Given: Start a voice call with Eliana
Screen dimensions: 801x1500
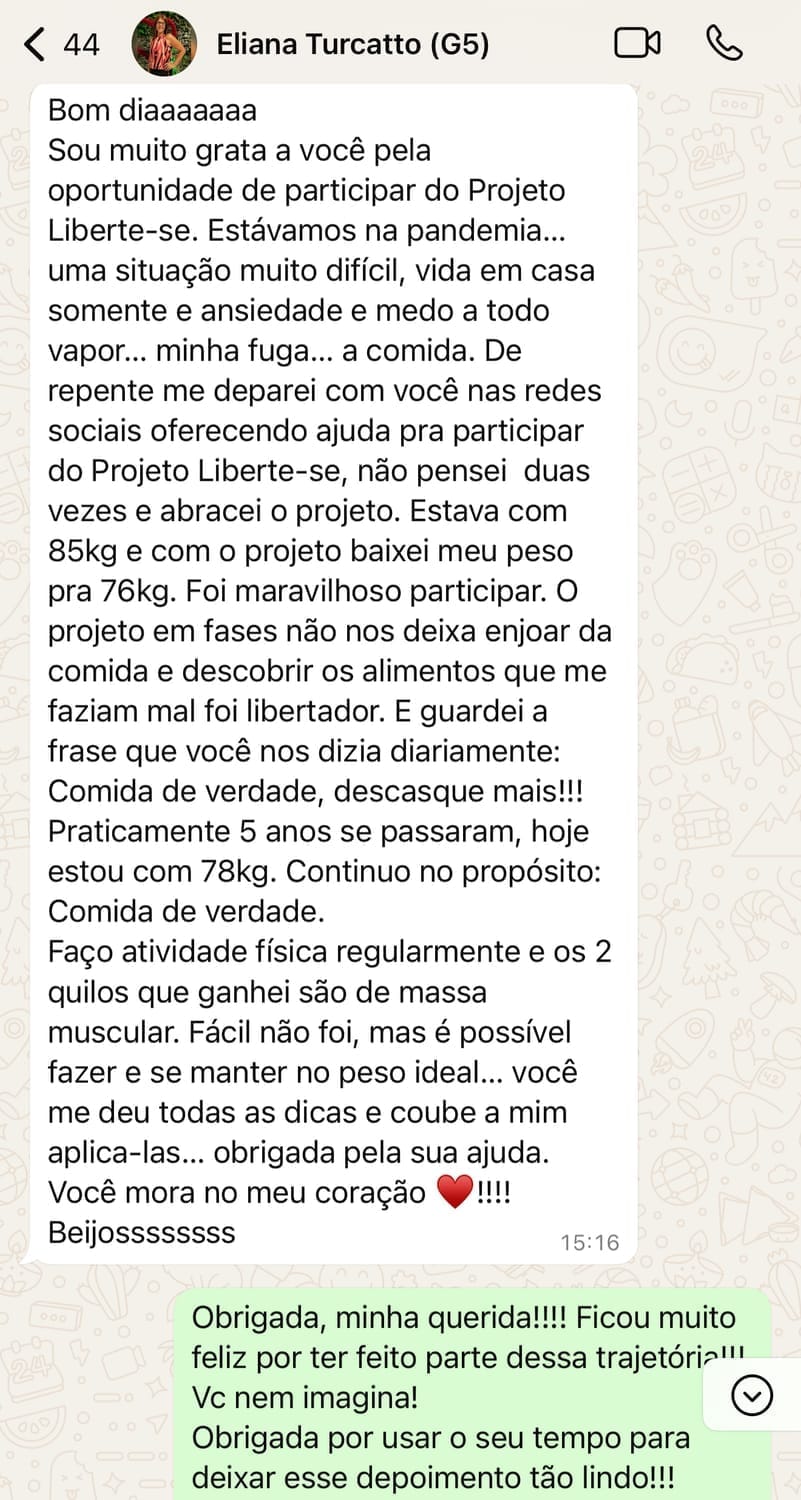Looking at the screenshot, I should [x=724, y=43].
